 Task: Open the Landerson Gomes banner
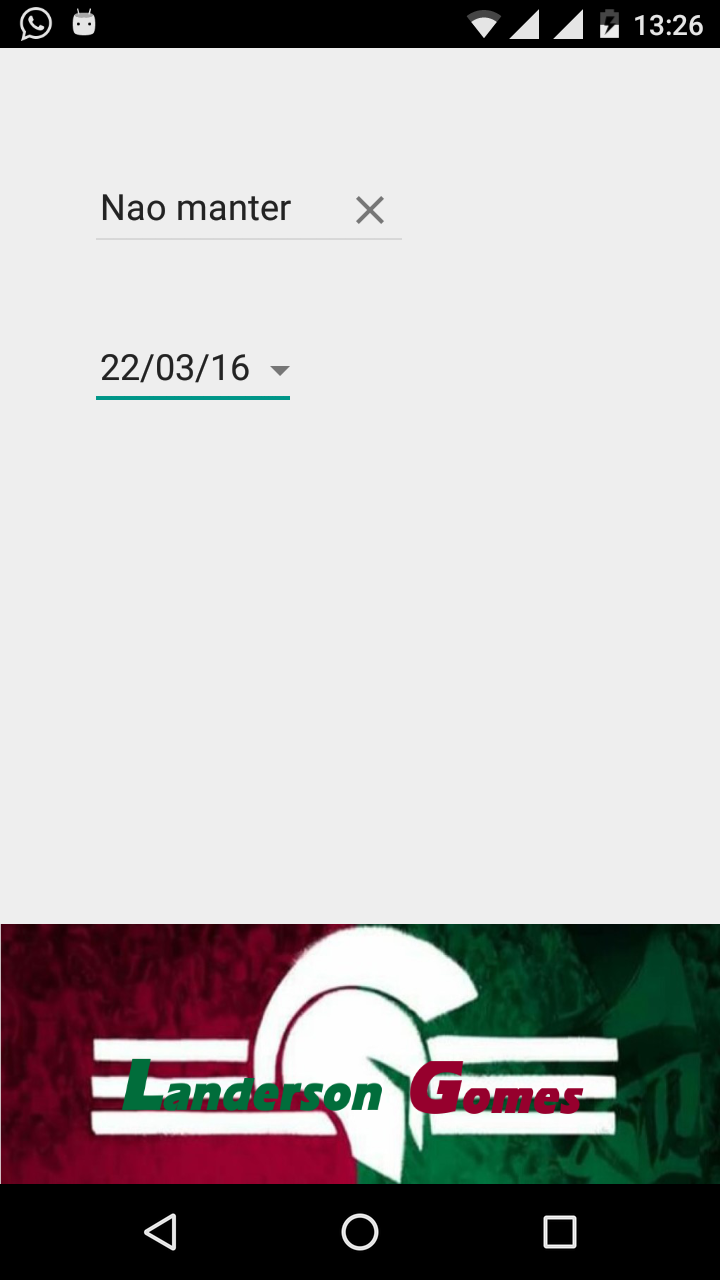pyautogui.click(x=360, y=1053)
